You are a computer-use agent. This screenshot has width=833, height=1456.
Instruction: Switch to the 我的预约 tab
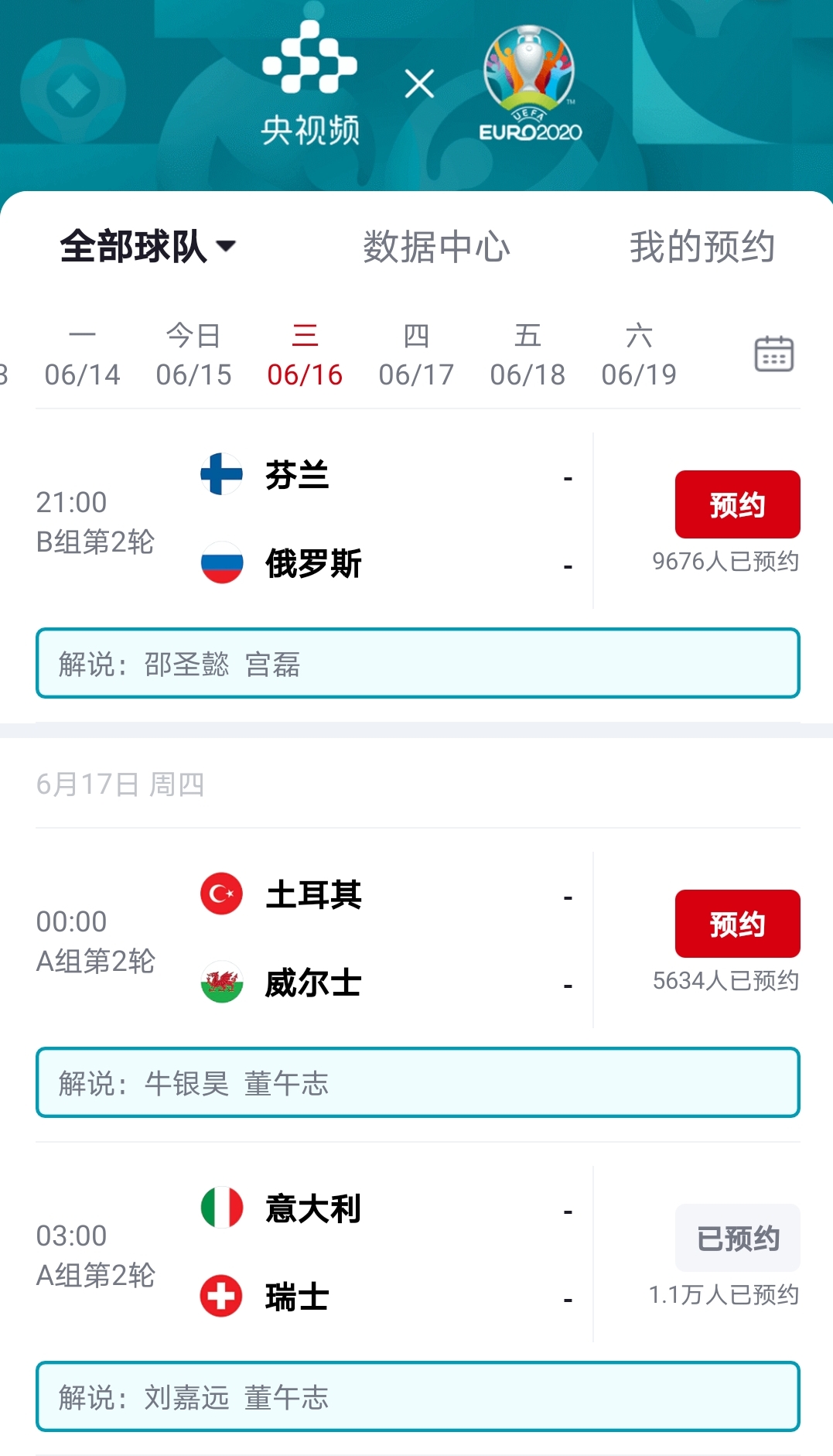[702, 247]
